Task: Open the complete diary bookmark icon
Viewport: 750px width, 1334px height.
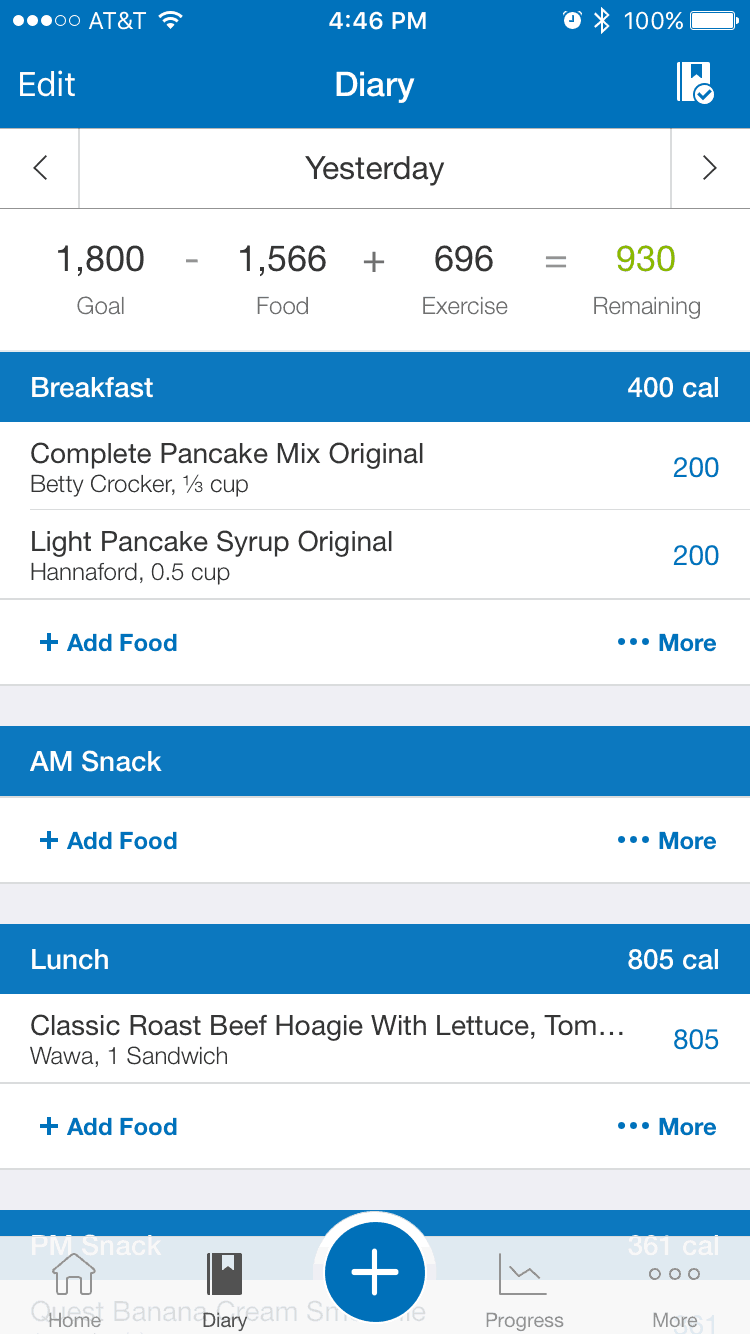Action: coord(695,83)
